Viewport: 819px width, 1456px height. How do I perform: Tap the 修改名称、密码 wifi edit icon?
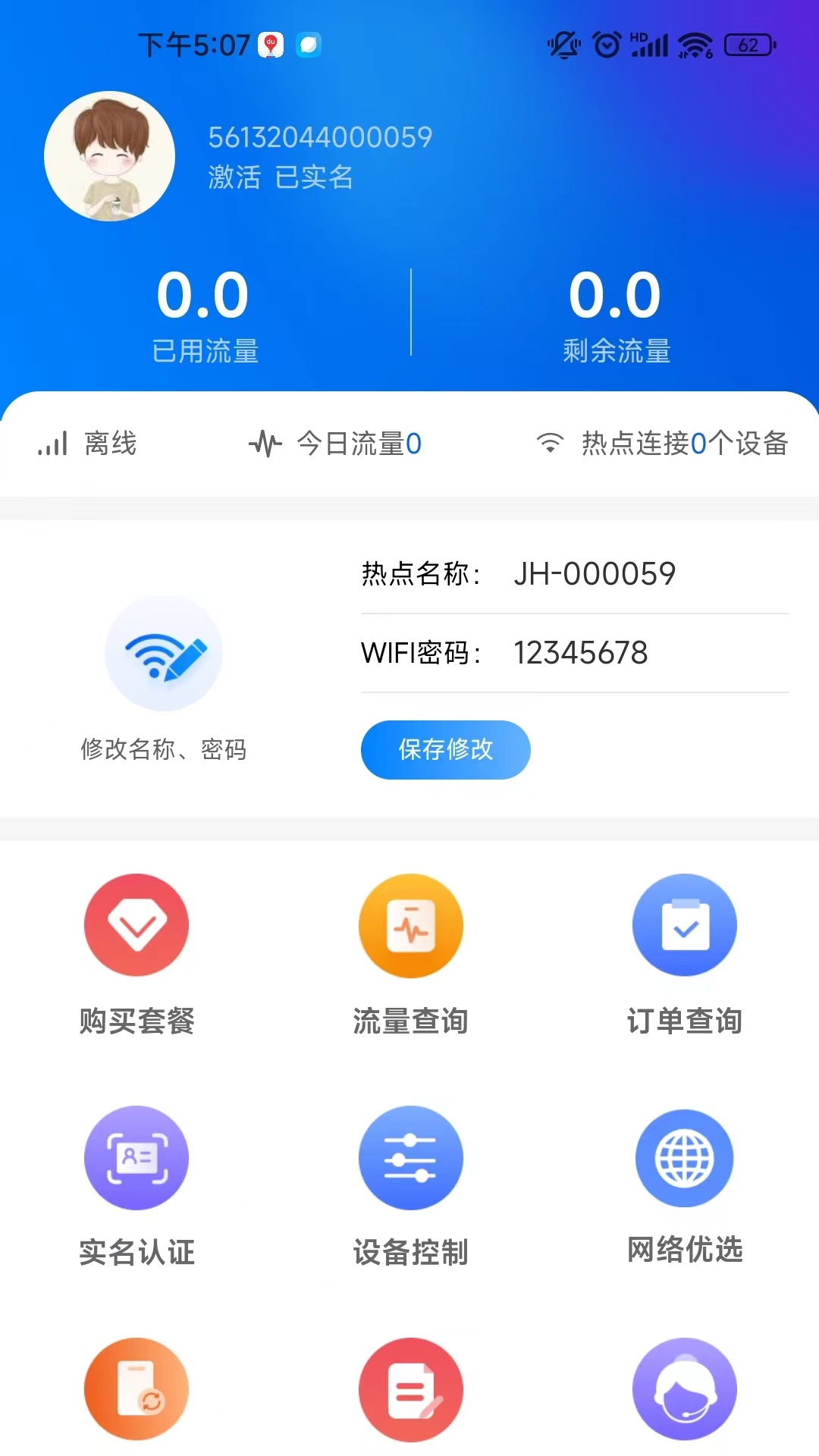pos(164,654)
